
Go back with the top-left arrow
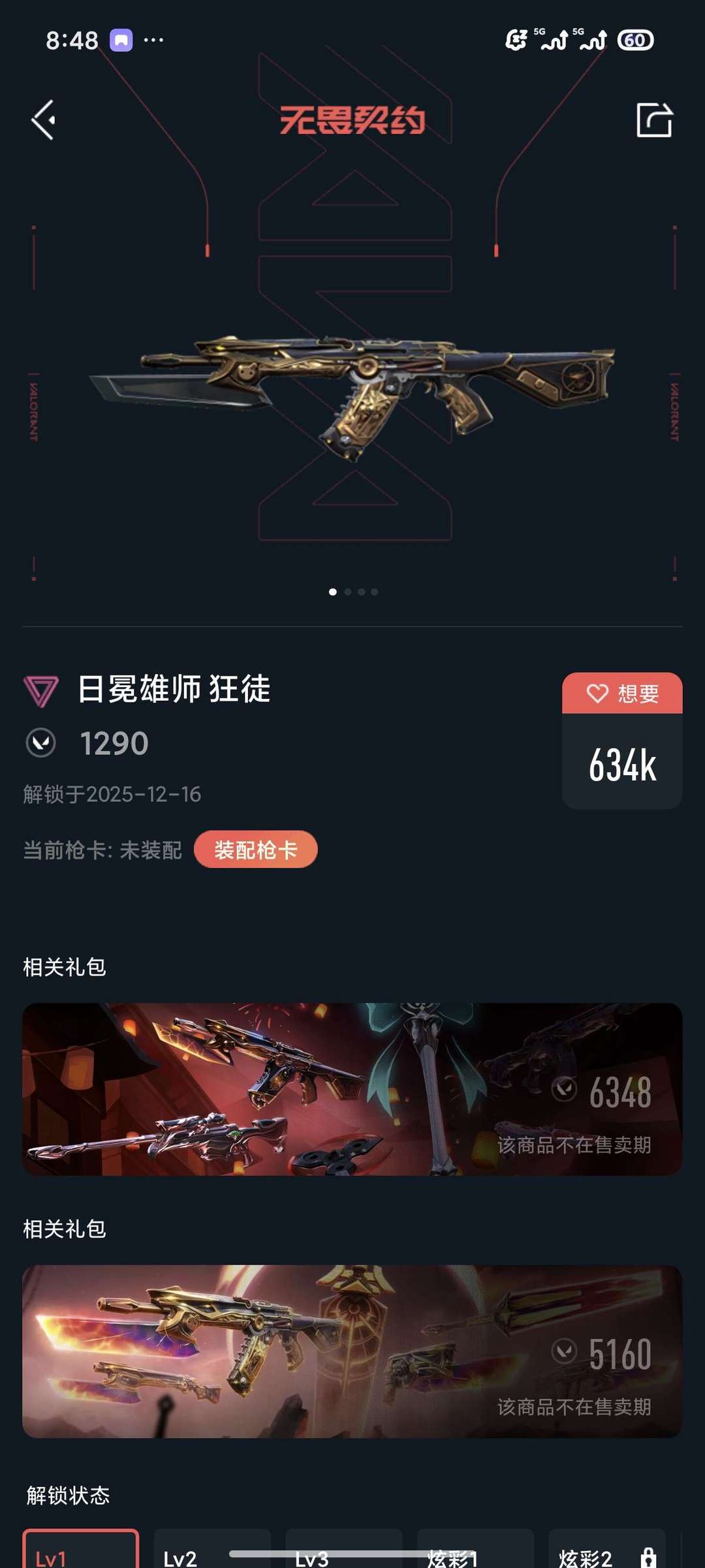(x=44, y=120)
